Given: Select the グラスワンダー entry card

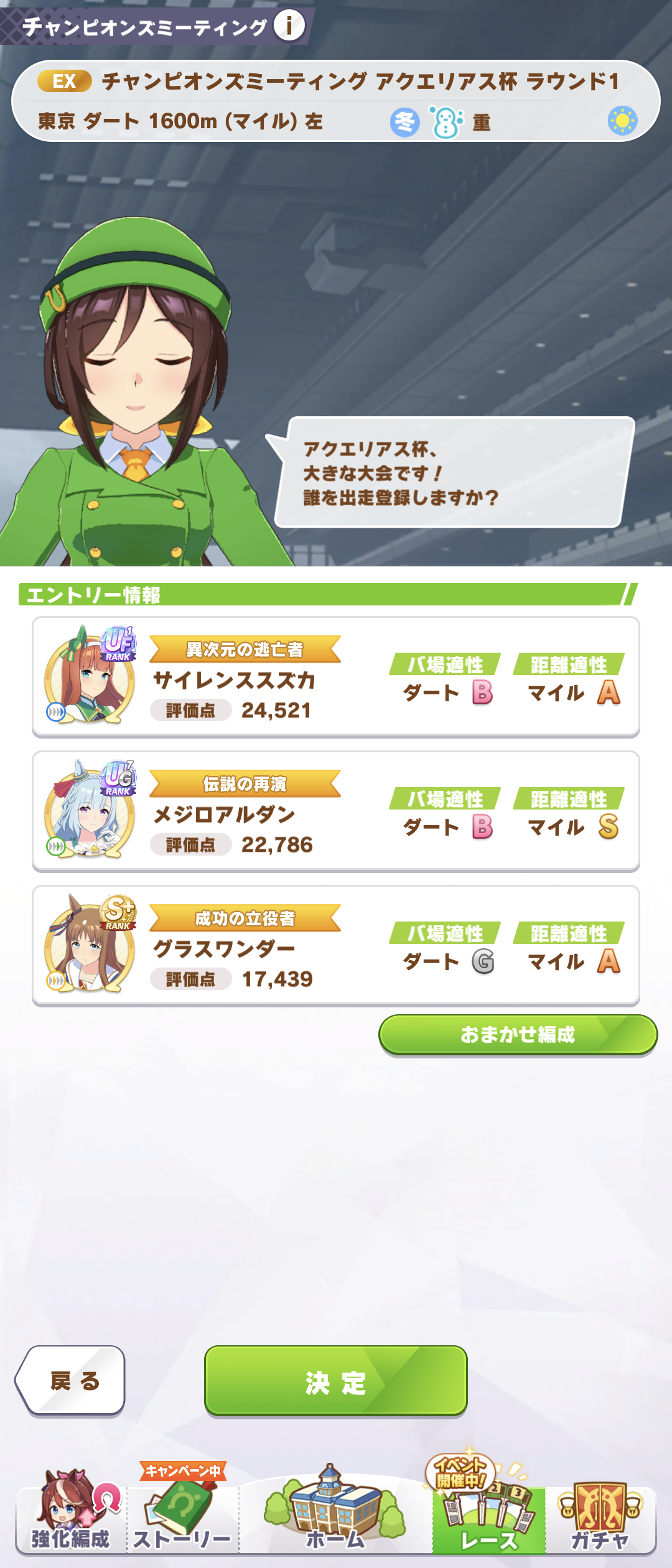Looking at the screenshot, I should (x=336, y=945).
